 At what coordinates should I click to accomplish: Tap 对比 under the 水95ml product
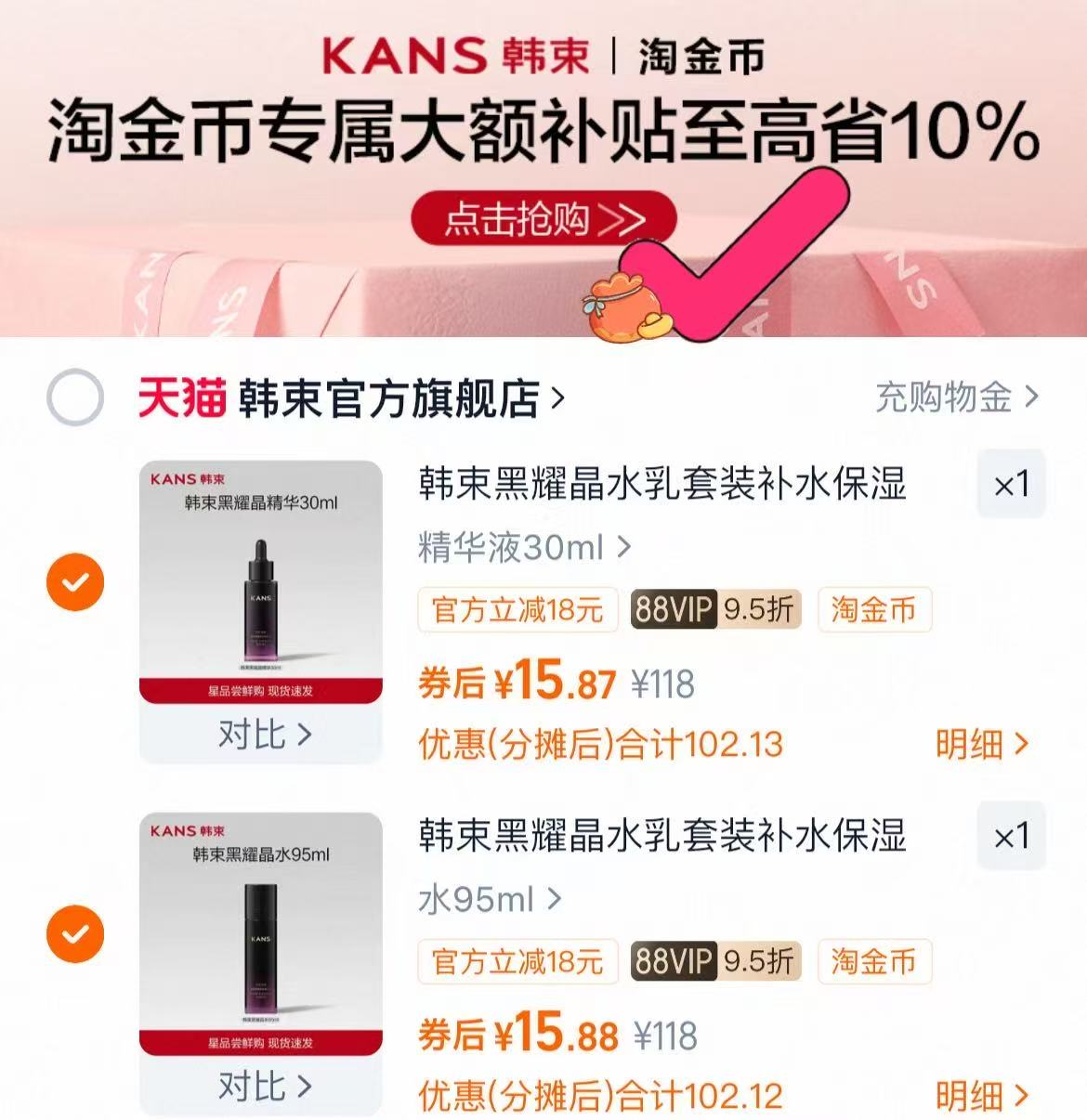coord(262,1086)
